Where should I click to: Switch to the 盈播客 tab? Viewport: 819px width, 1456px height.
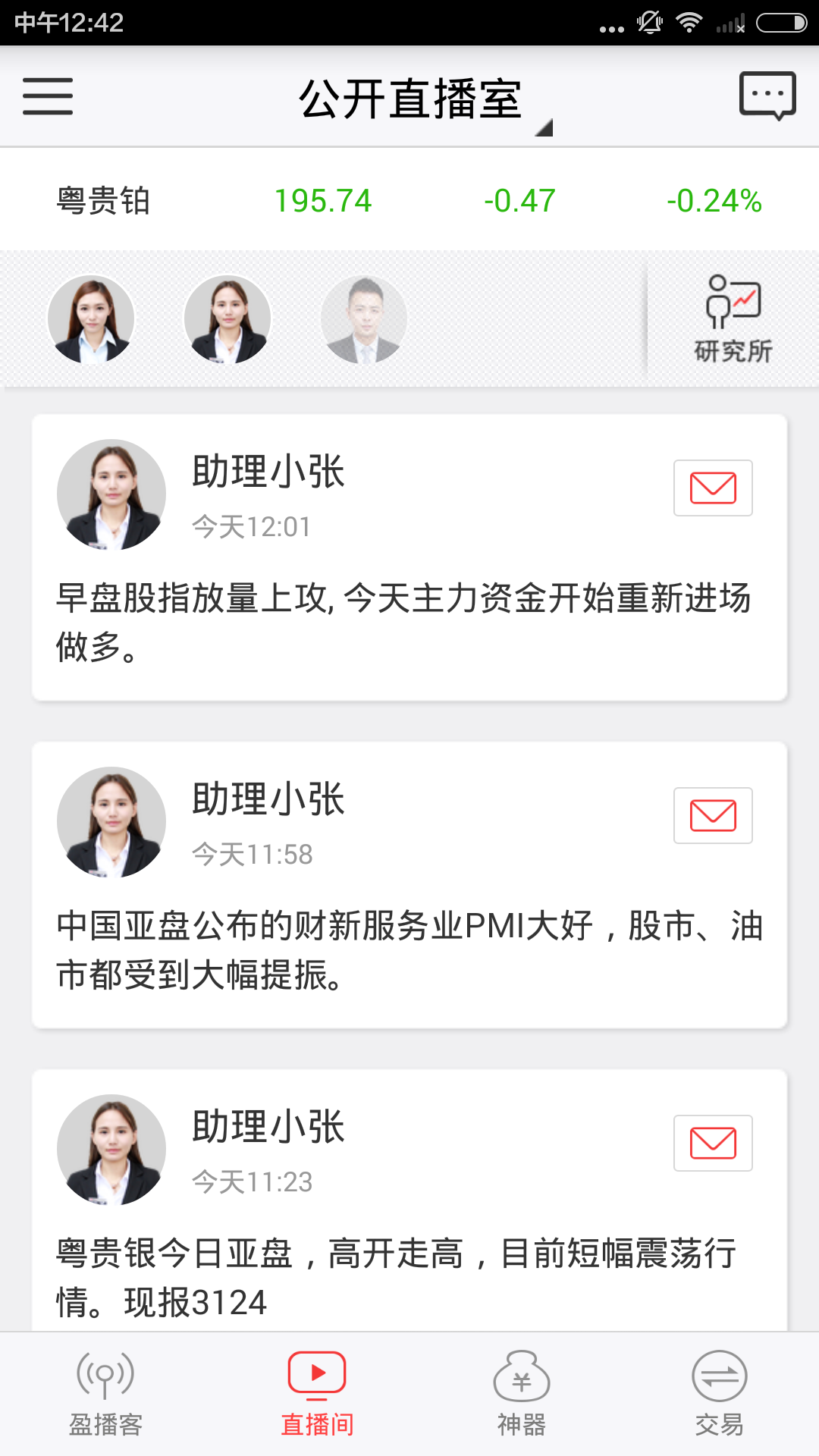(x=105, y=1394)
